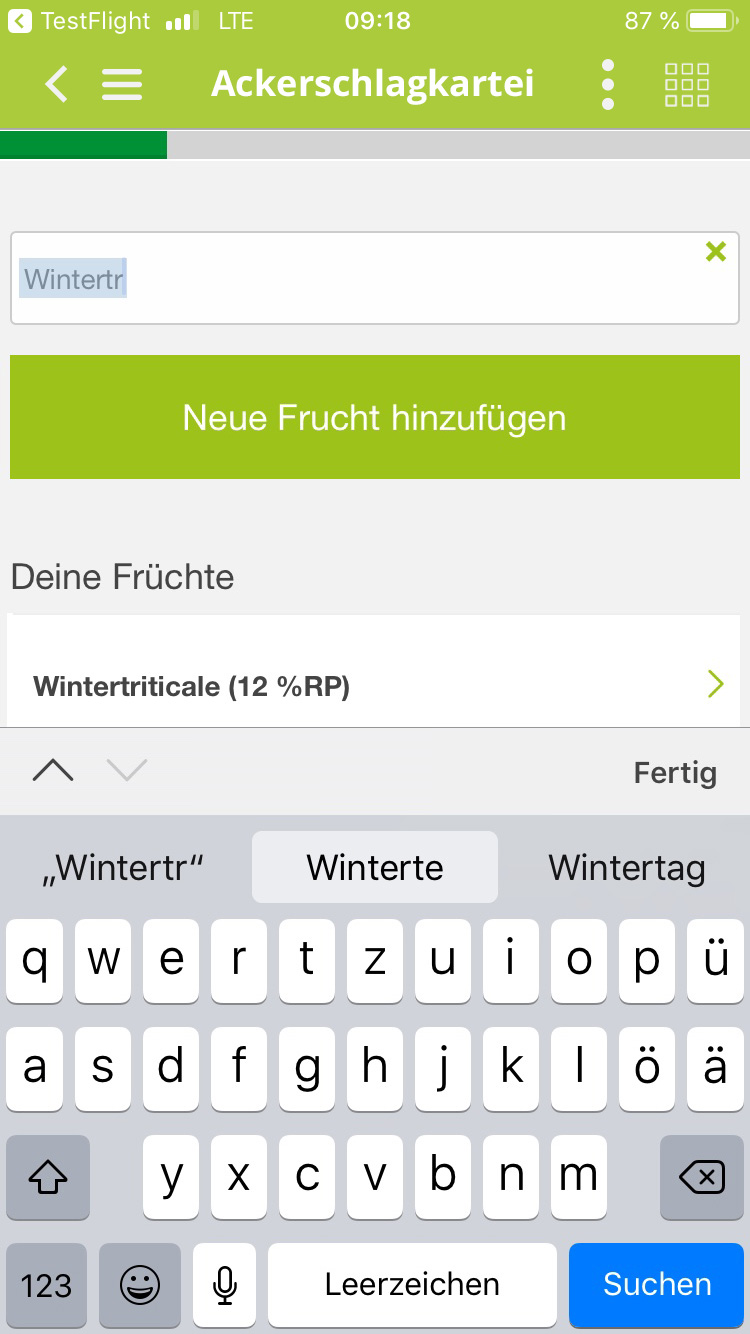Open the hamburger drawer menu
The height and width of the screenshot is (1334, 750).
click(122, 84)
